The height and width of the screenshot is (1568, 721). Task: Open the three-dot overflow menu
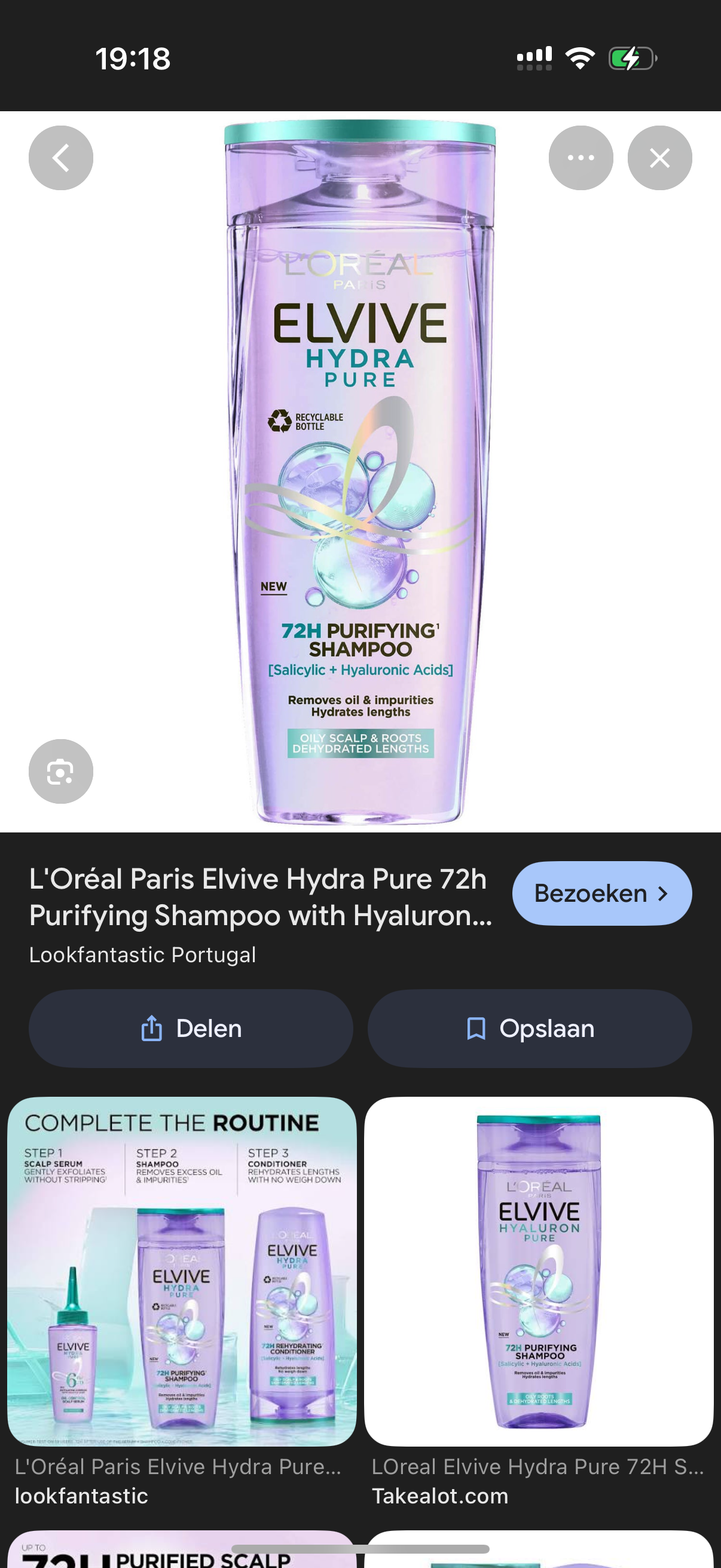click(x=581, y=158)
